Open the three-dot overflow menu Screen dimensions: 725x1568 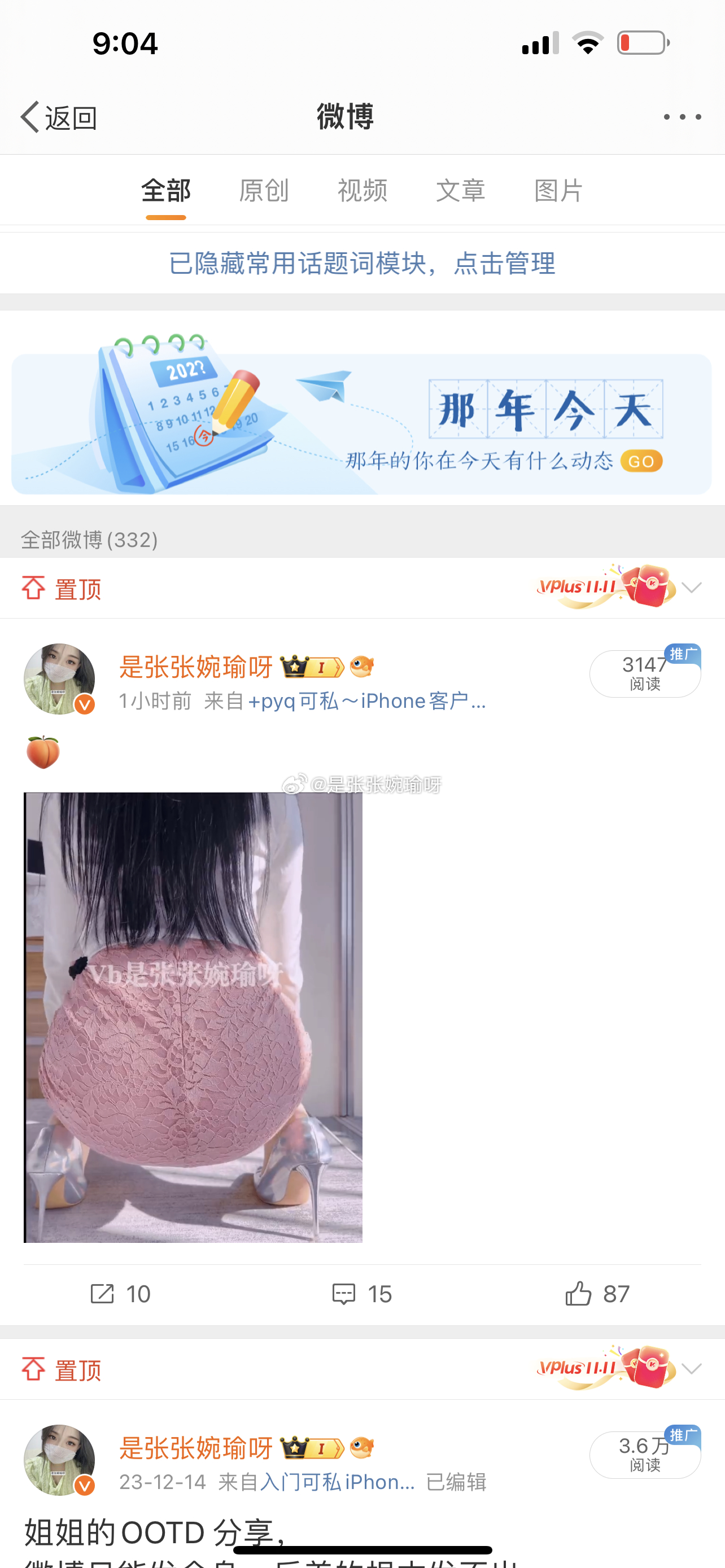click(x=682, y=117)
